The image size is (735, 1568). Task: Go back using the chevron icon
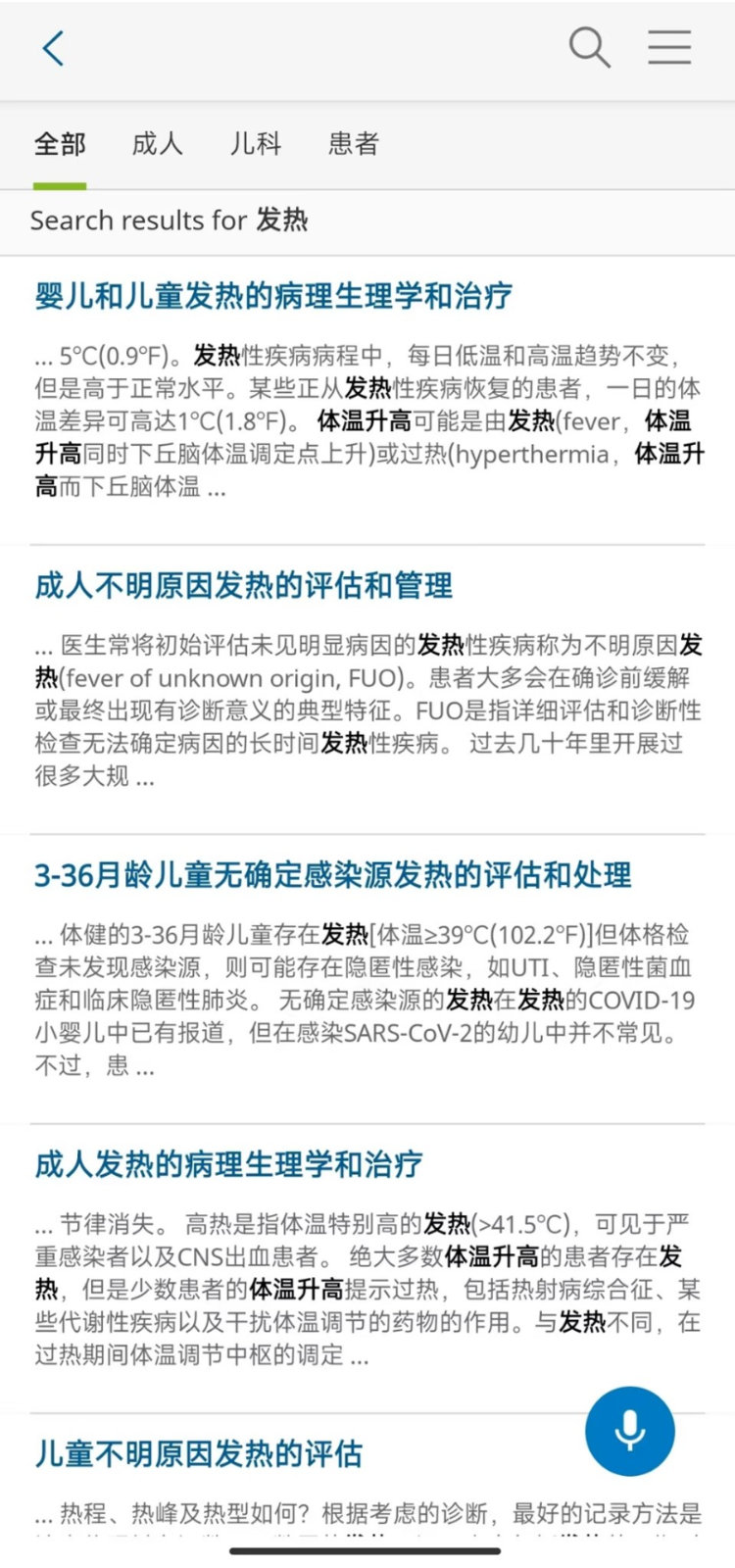pos(54,47)
